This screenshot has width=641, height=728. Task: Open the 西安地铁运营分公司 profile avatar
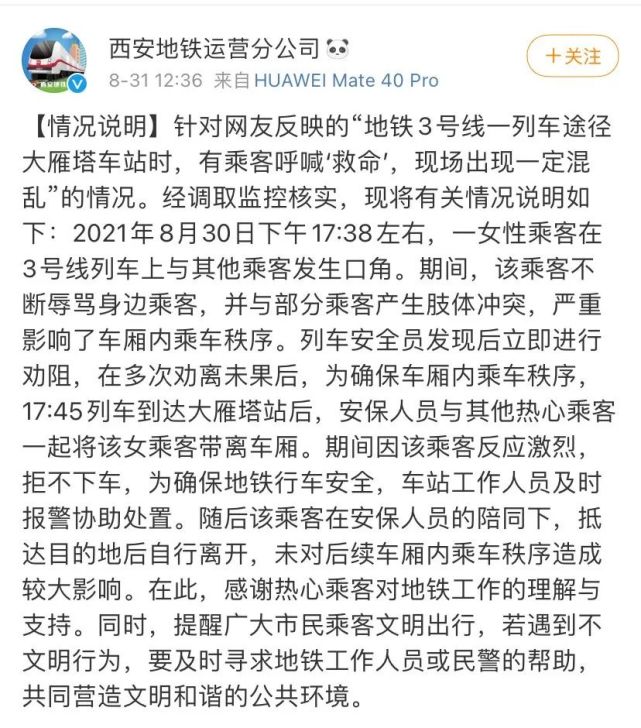[x=55, y=58]
